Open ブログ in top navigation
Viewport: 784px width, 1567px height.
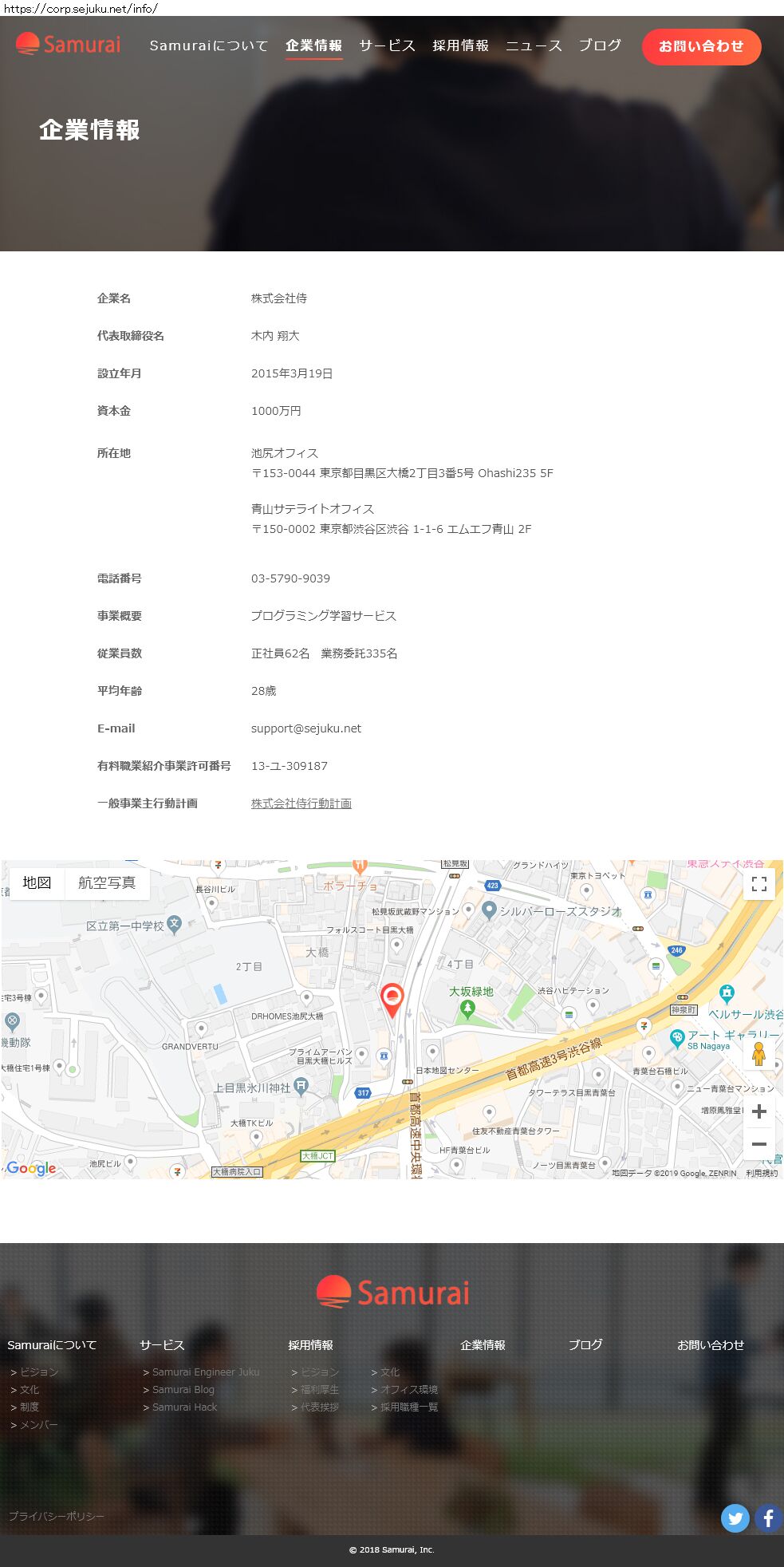click(600, 45)
